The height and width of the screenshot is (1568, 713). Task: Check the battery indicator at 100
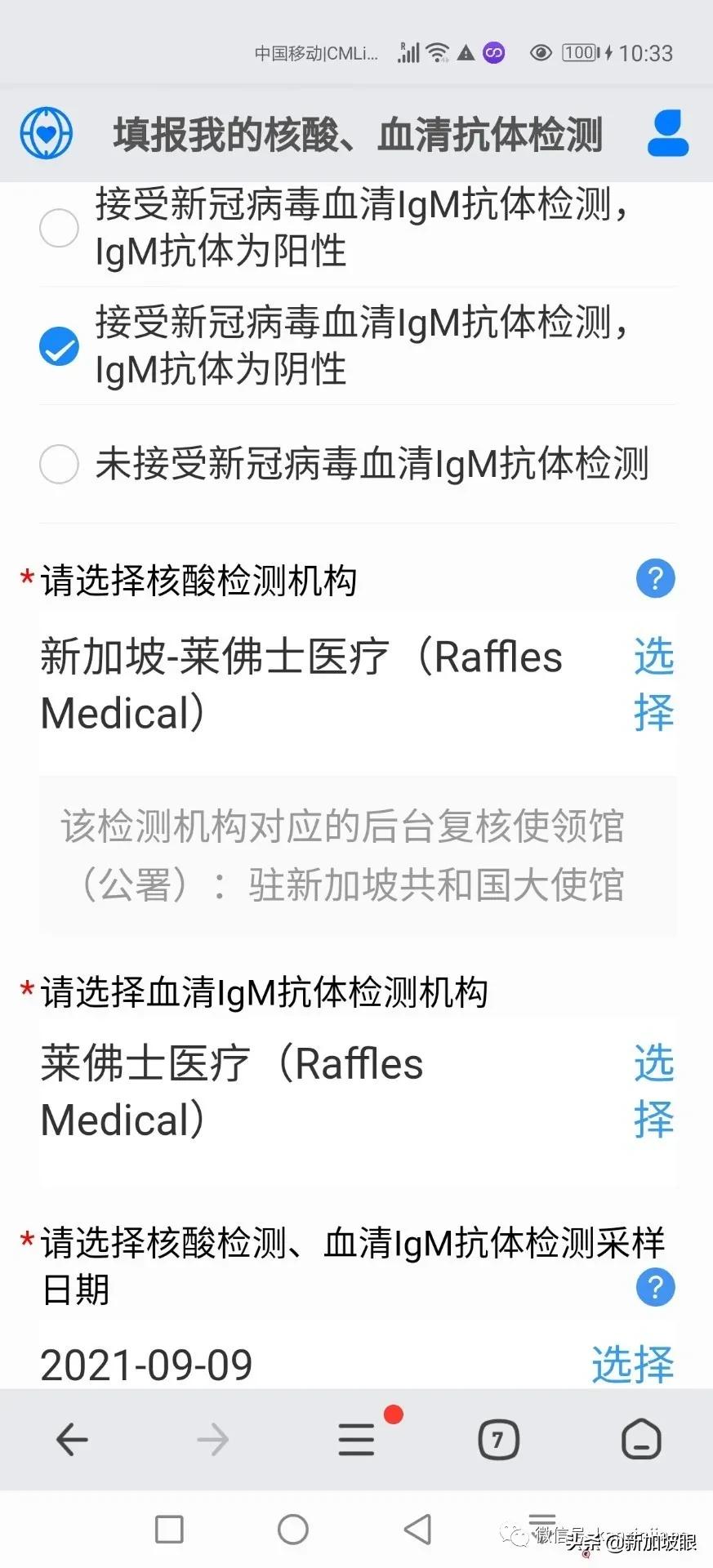(x=581, y=53)
